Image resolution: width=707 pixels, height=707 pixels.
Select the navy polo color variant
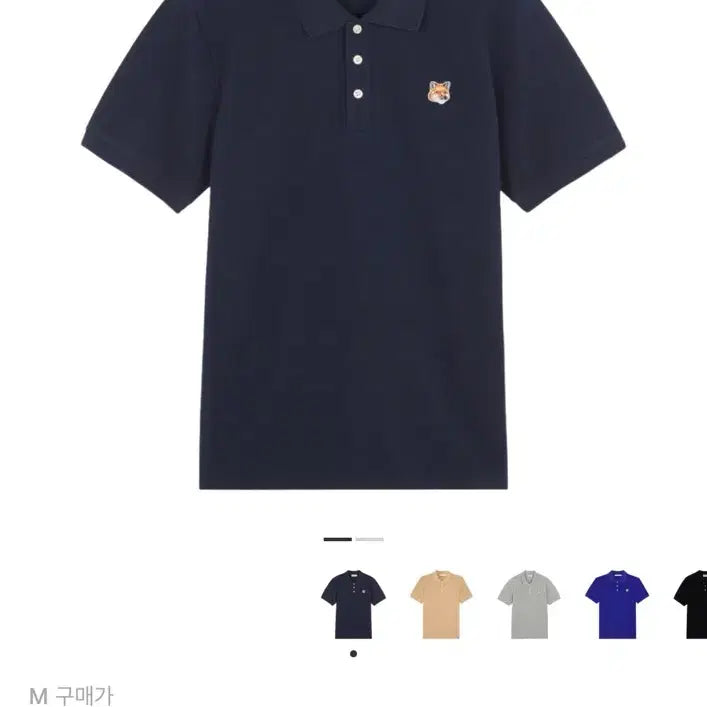coord(352,604)
